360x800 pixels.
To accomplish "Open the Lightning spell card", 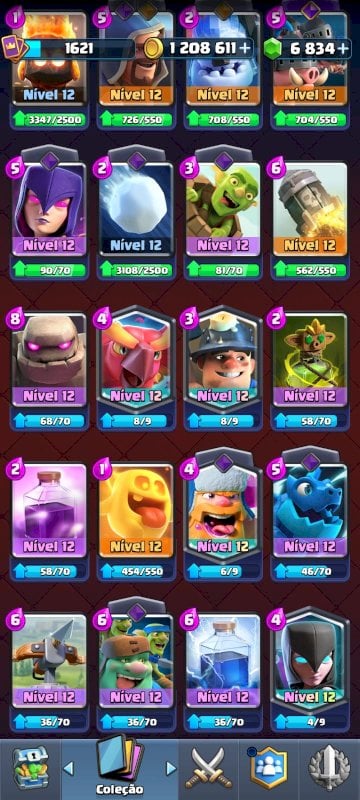I will coord(223,660).
